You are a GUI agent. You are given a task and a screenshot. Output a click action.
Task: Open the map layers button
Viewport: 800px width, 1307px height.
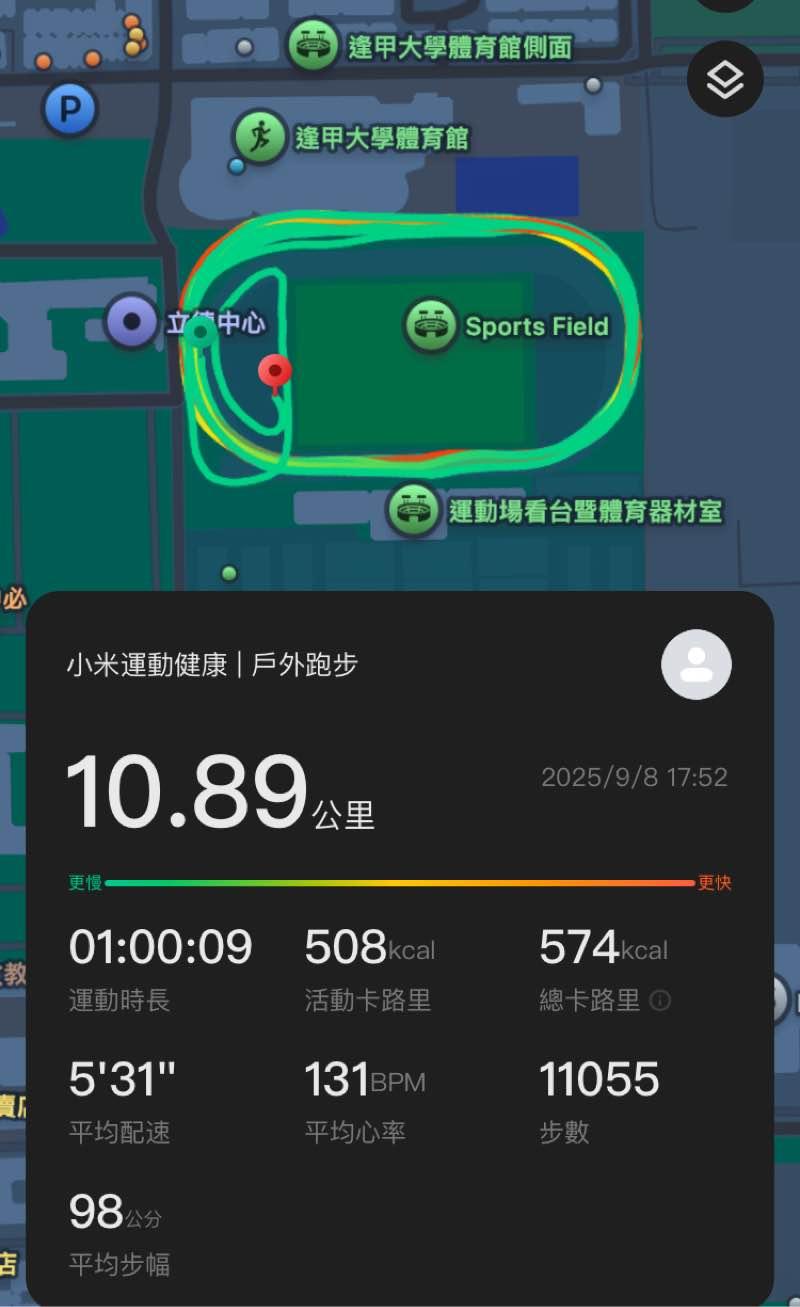[725, 80]
